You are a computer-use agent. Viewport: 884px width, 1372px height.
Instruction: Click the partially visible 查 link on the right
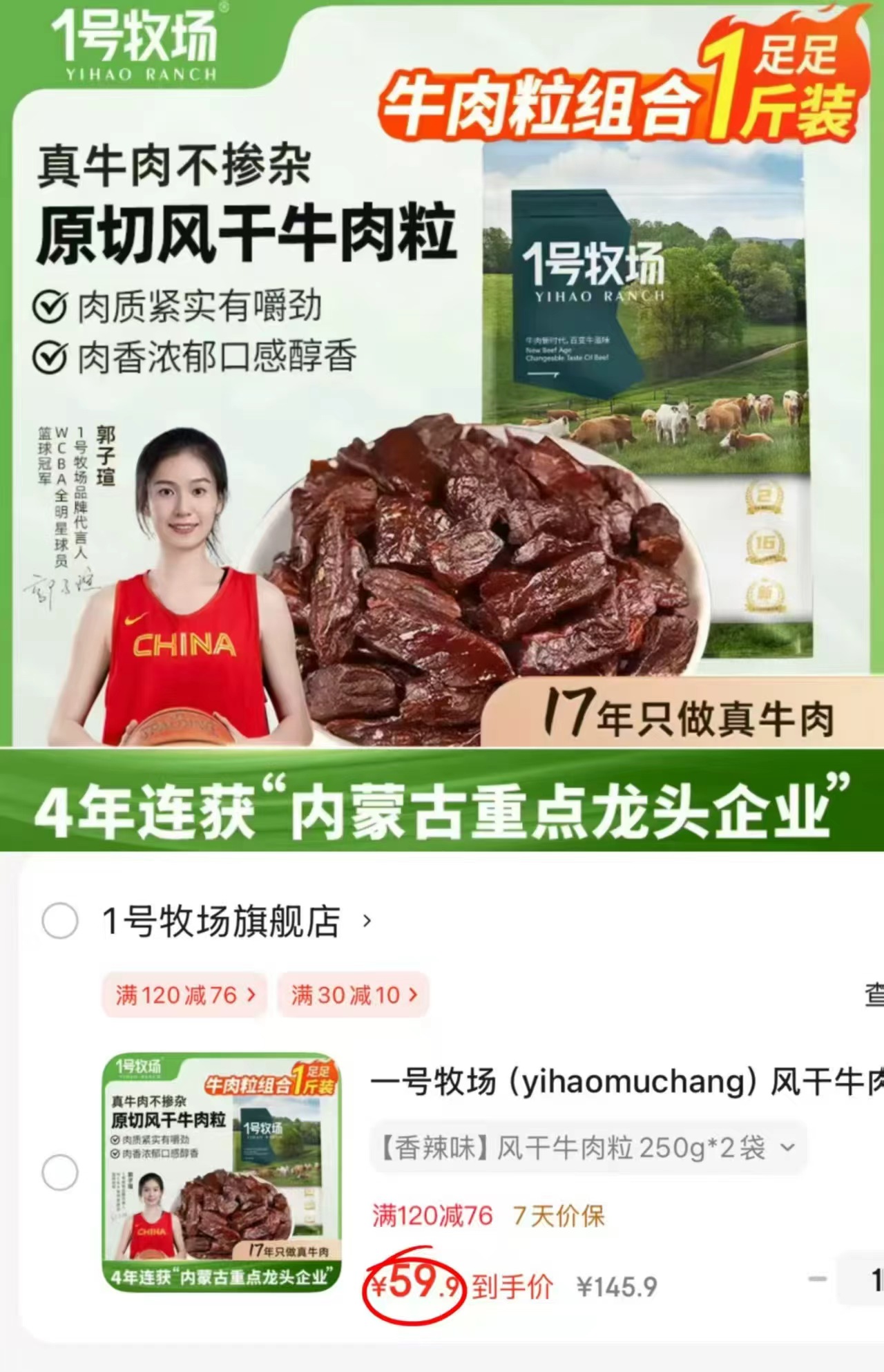[x=874, y=995]
